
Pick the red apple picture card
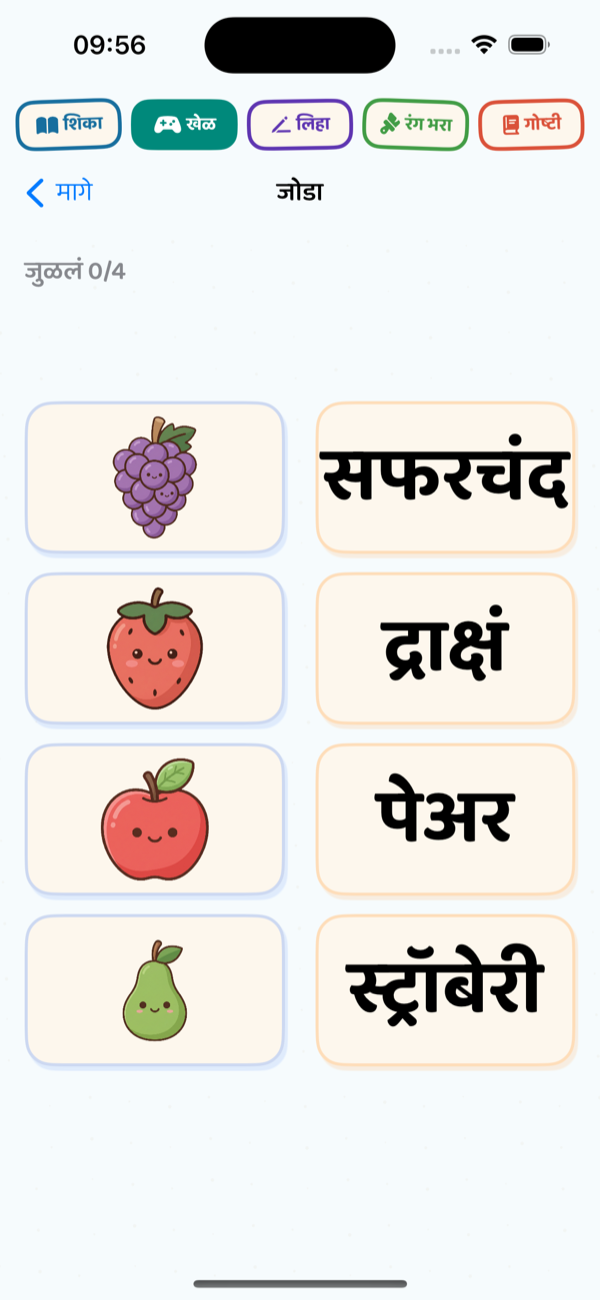pos(155,819)
